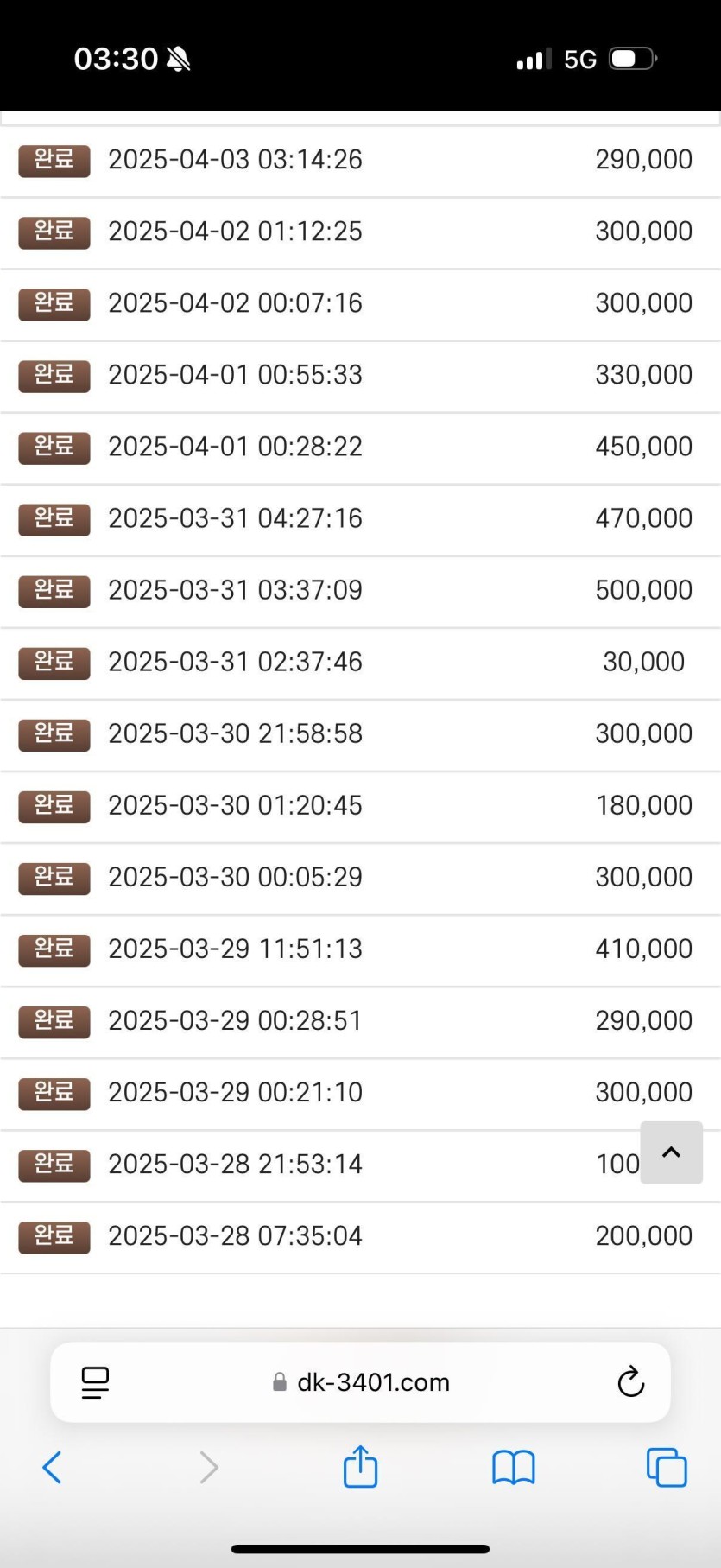Open the Safari page settings menu

point(95,1382)
